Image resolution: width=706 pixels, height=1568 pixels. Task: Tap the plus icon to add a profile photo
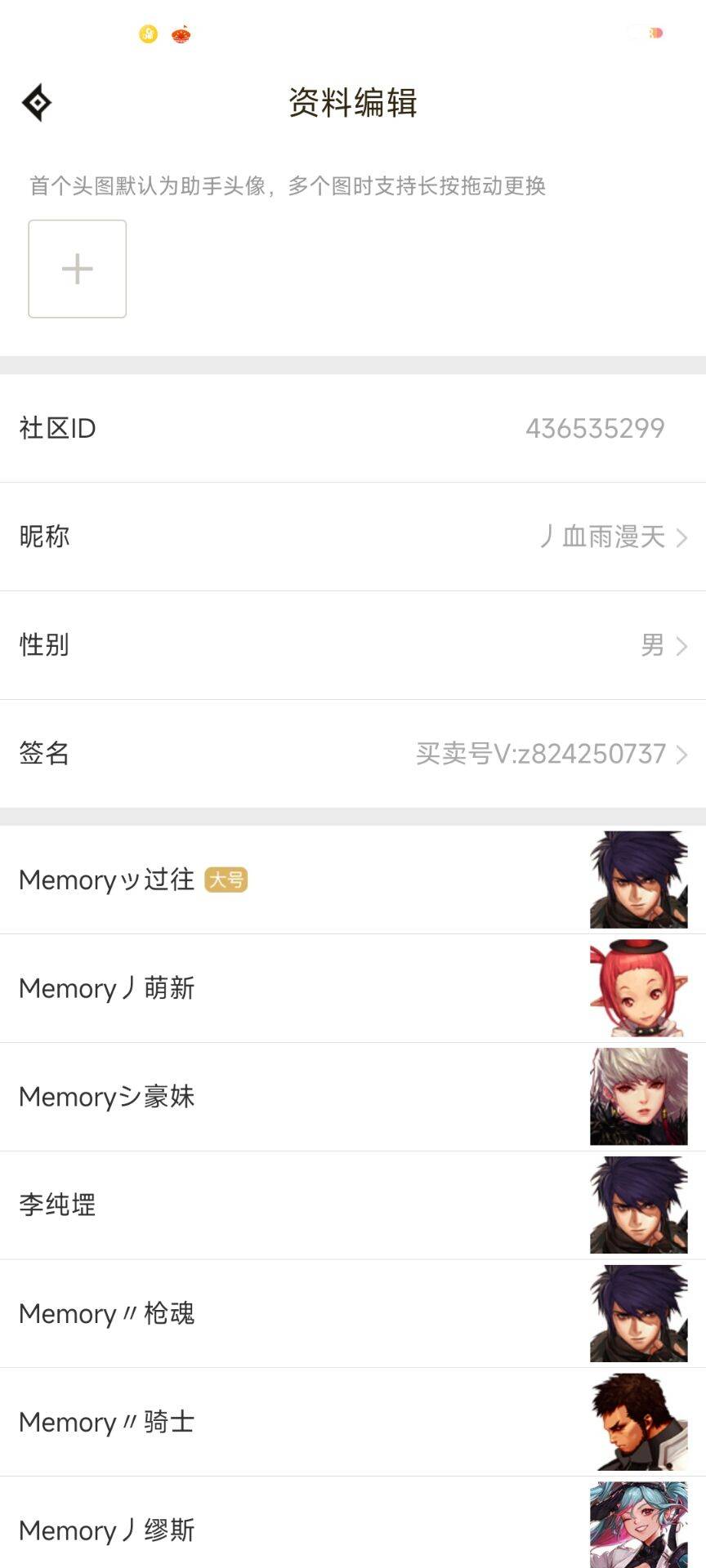click(77, 269)
